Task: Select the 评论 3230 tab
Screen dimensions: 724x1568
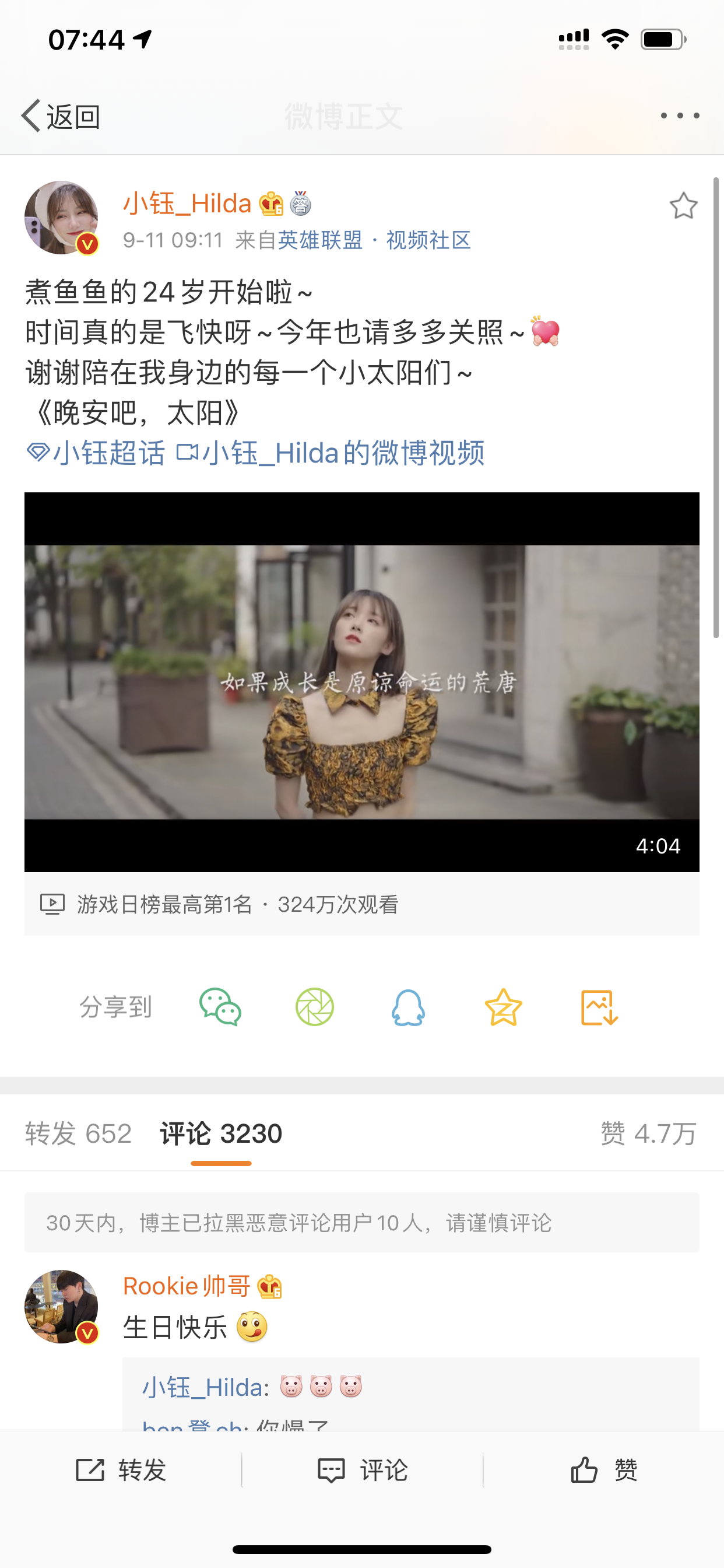Action: coord(221,1133)
